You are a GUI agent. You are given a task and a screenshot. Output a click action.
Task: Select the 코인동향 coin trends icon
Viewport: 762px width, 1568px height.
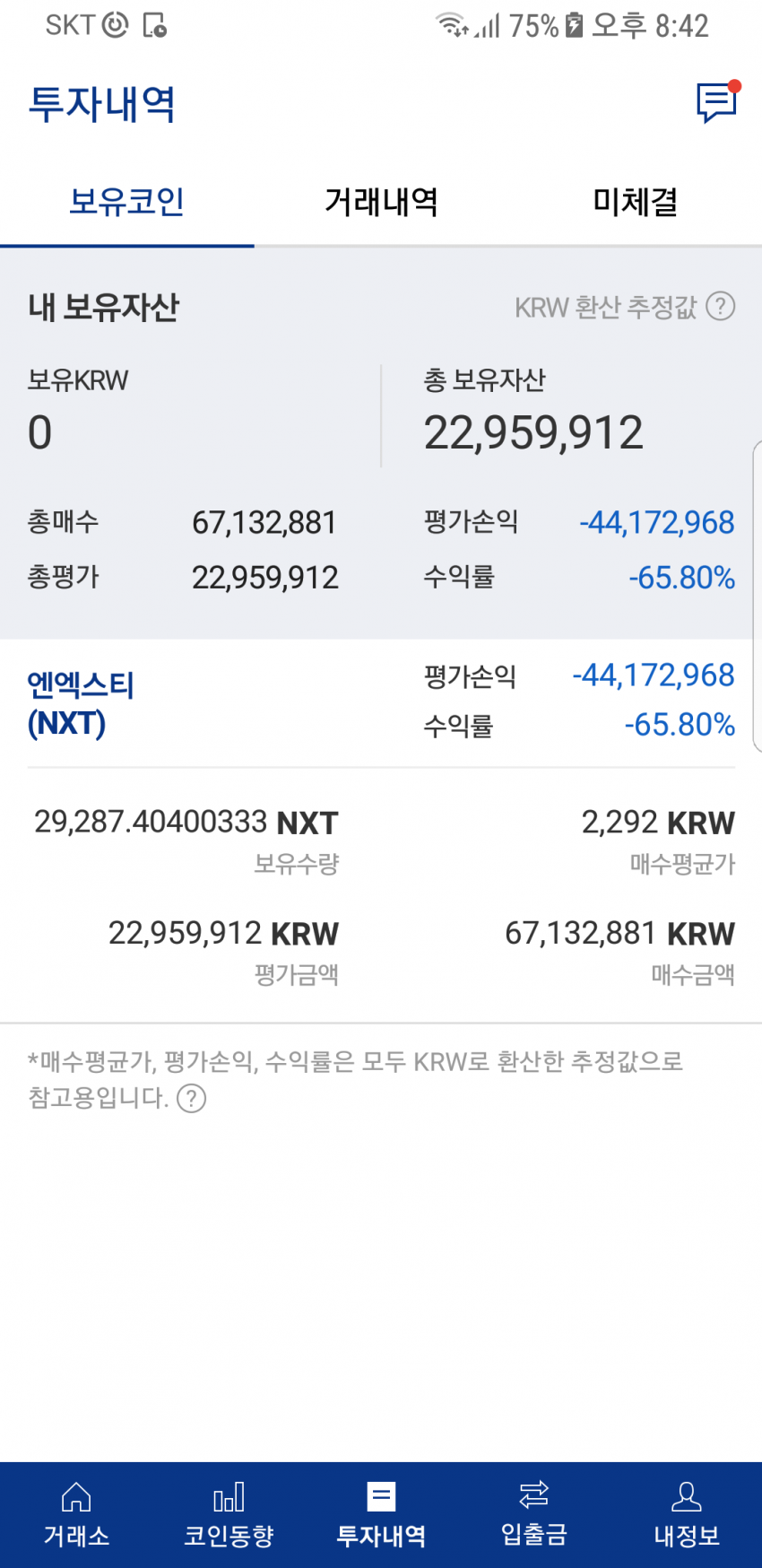click(228, 1514)
